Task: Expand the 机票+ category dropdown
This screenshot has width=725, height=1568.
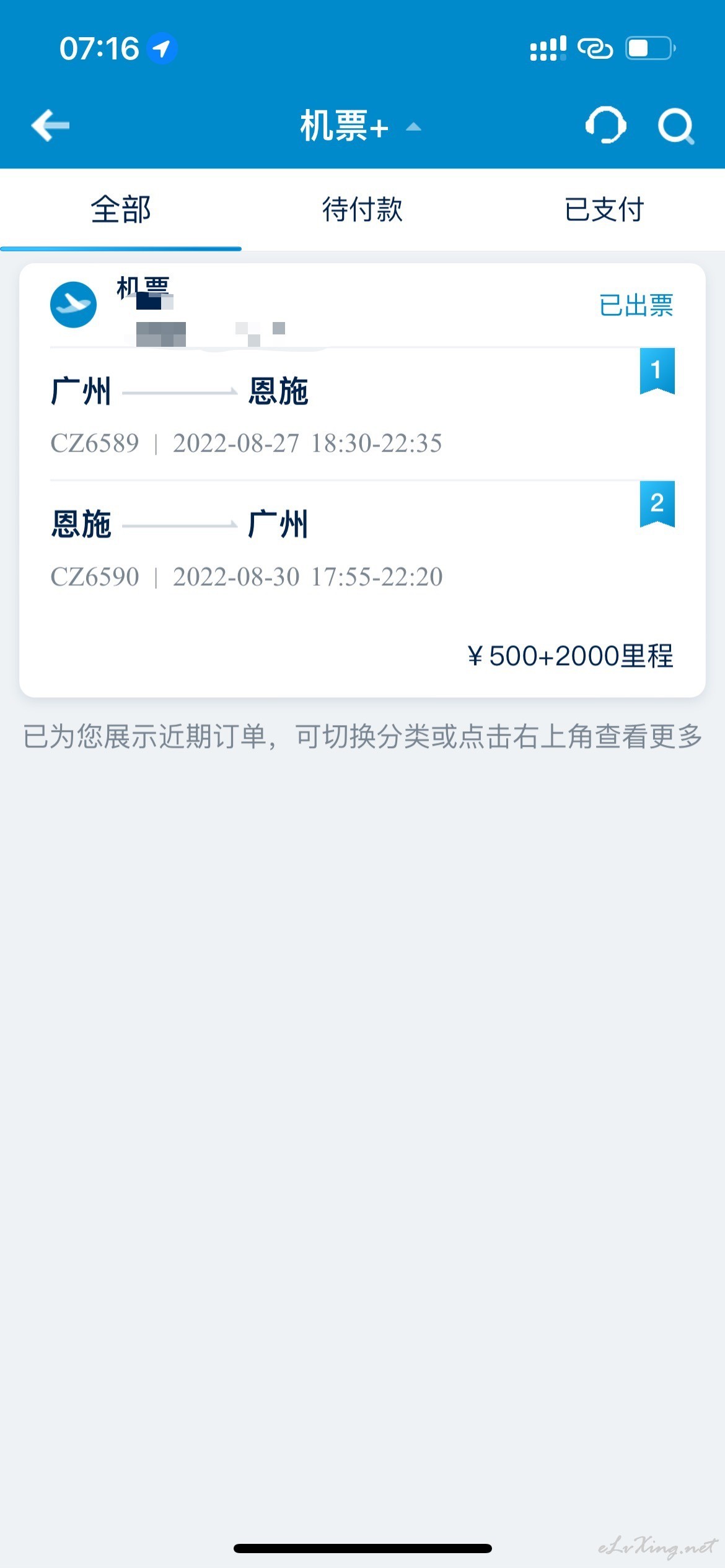Action: pyautogui.click(x=361, y=126)
